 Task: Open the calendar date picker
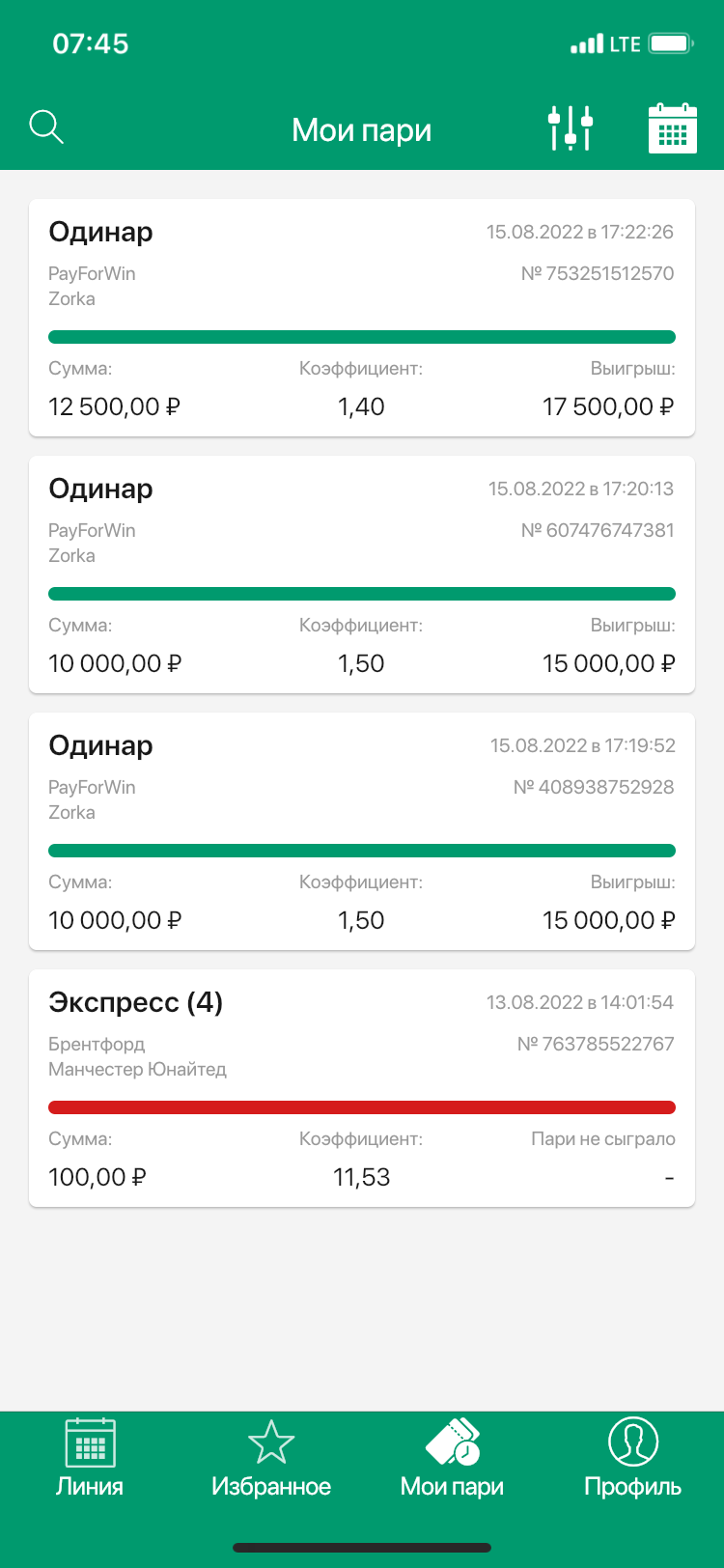pos(672,127)
